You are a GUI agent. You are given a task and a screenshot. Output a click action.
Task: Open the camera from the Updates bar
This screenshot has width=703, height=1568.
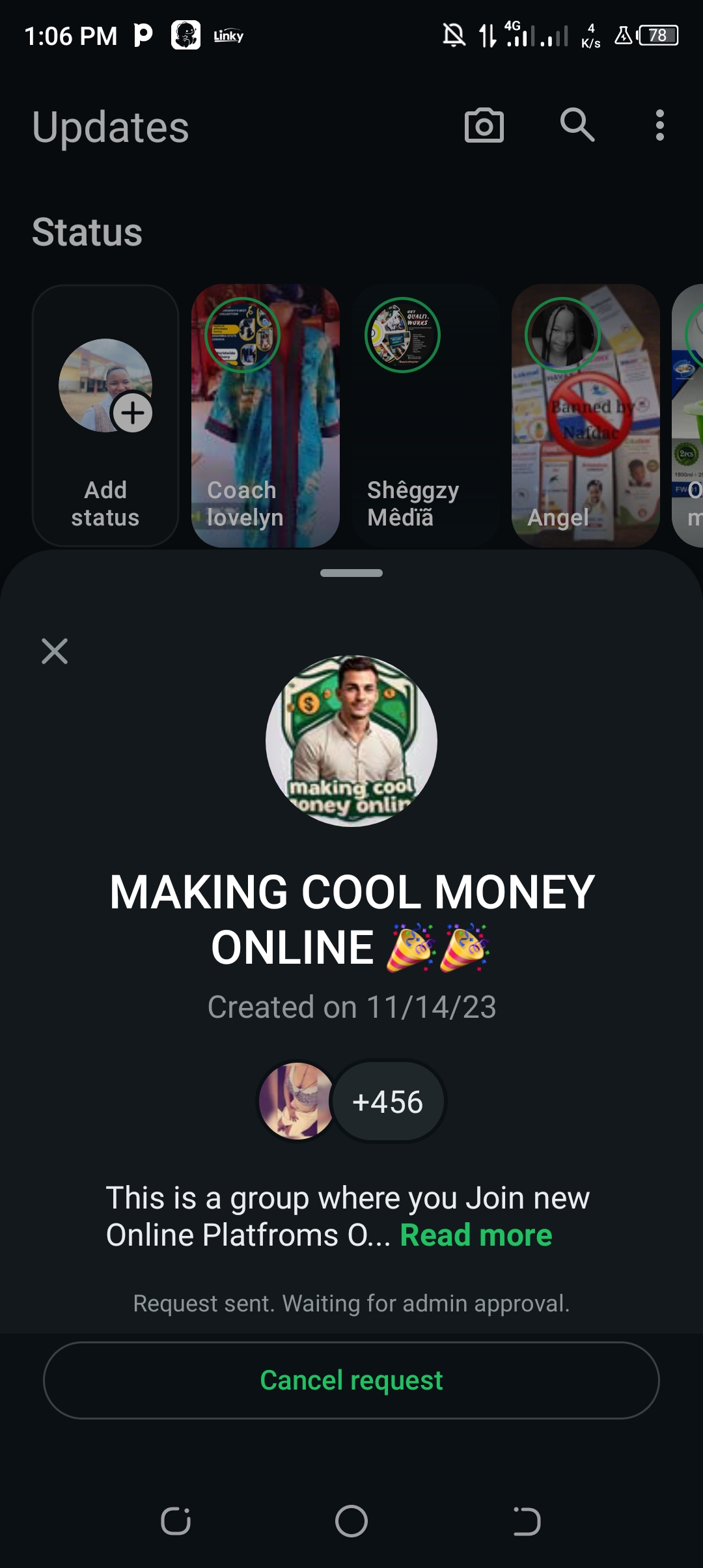(x=484, y=125)
